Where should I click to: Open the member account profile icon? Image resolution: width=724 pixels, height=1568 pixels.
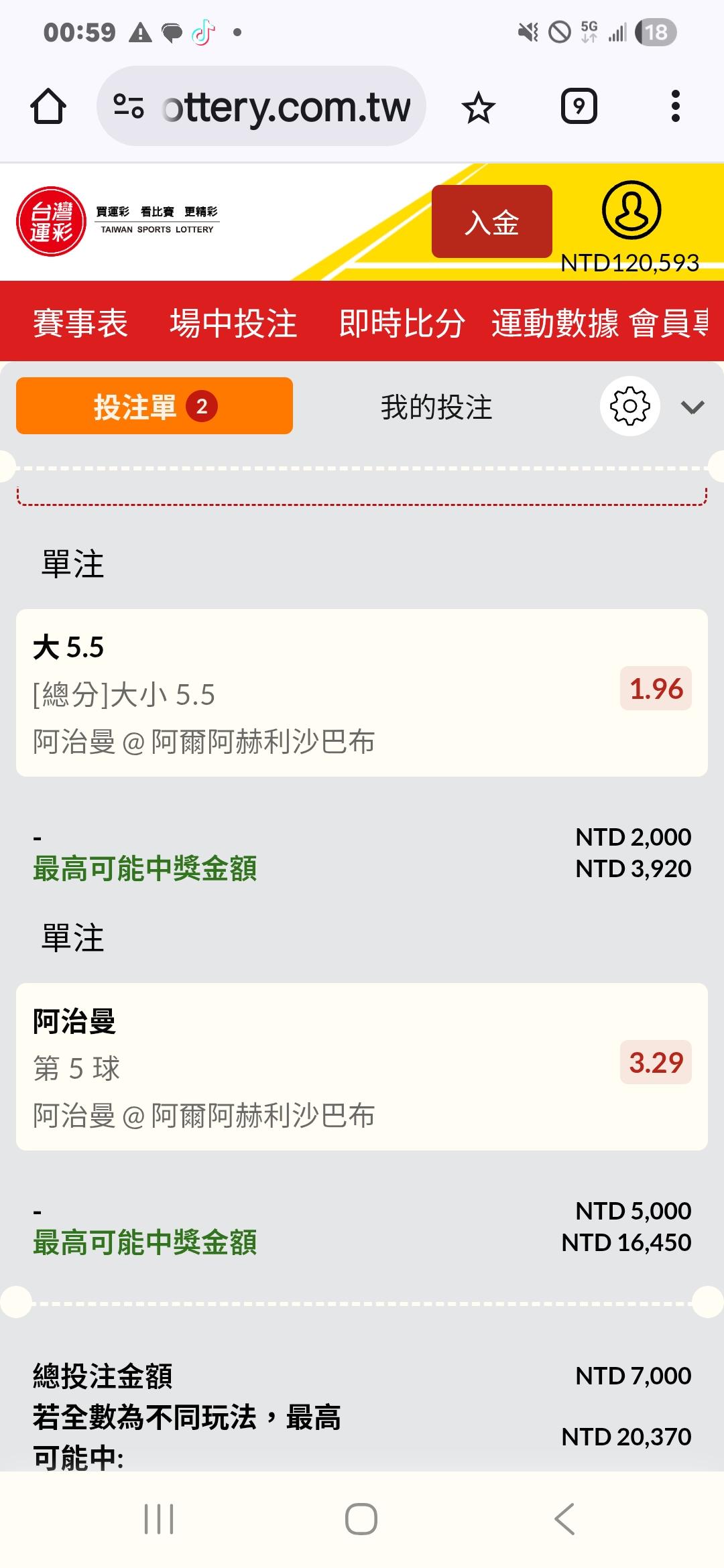pos(631,210)
